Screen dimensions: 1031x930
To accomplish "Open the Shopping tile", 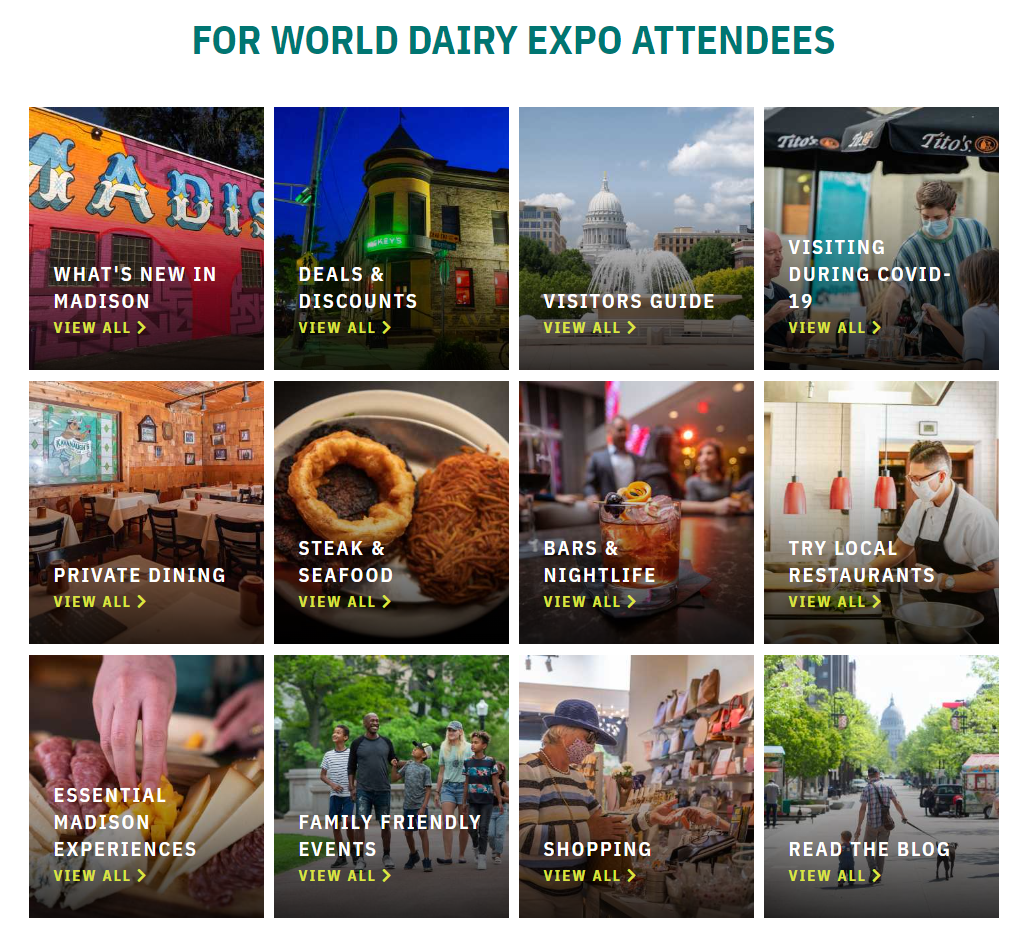I will coord(636,786).
